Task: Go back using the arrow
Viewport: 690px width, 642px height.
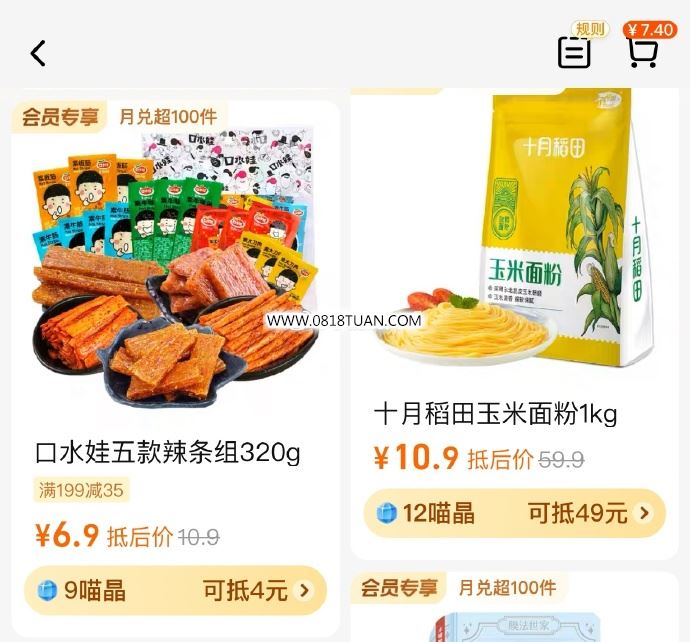Action: pos(38,53)
